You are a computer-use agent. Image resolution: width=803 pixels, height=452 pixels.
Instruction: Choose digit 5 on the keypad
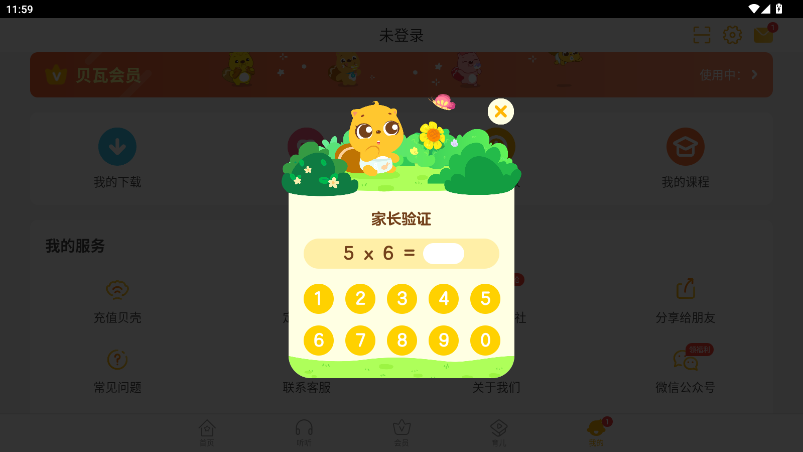pyautogui.click(x=485, y=298)
